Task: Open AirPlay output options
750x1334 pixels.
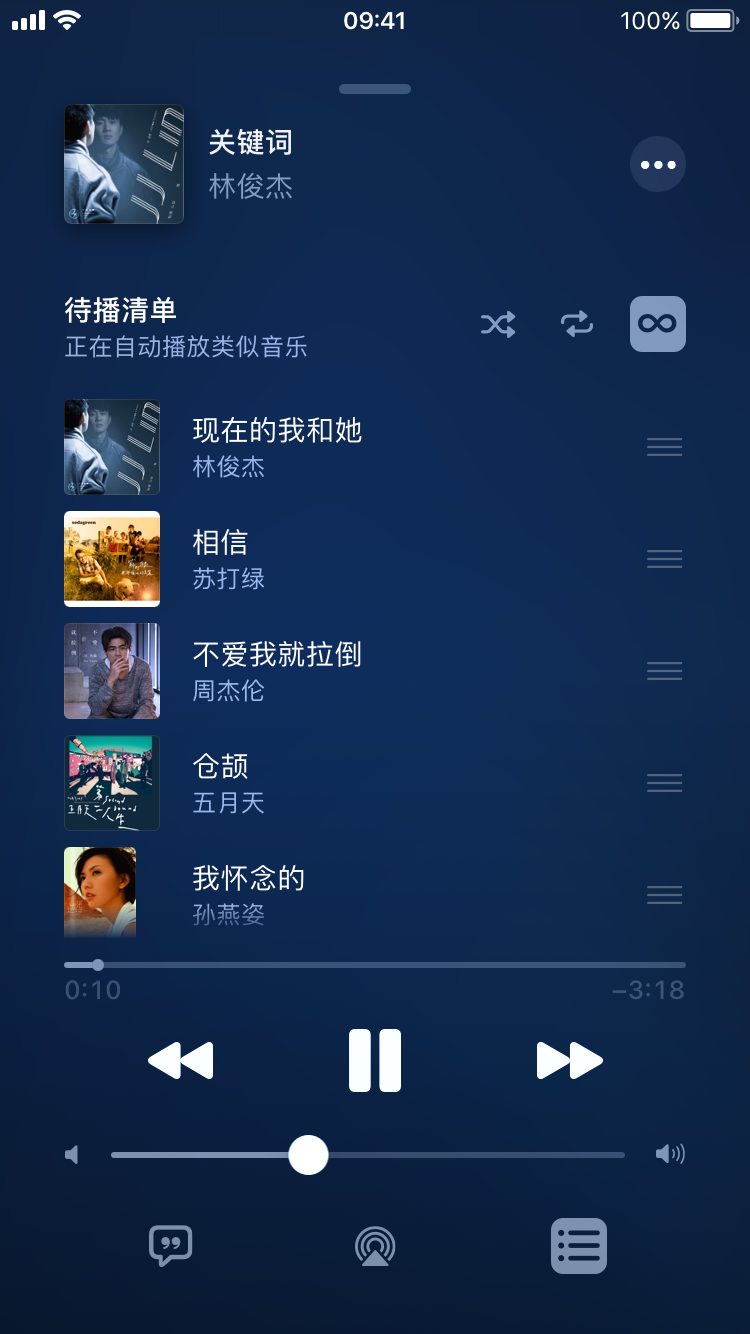Action: click(x=375, y=1246)
